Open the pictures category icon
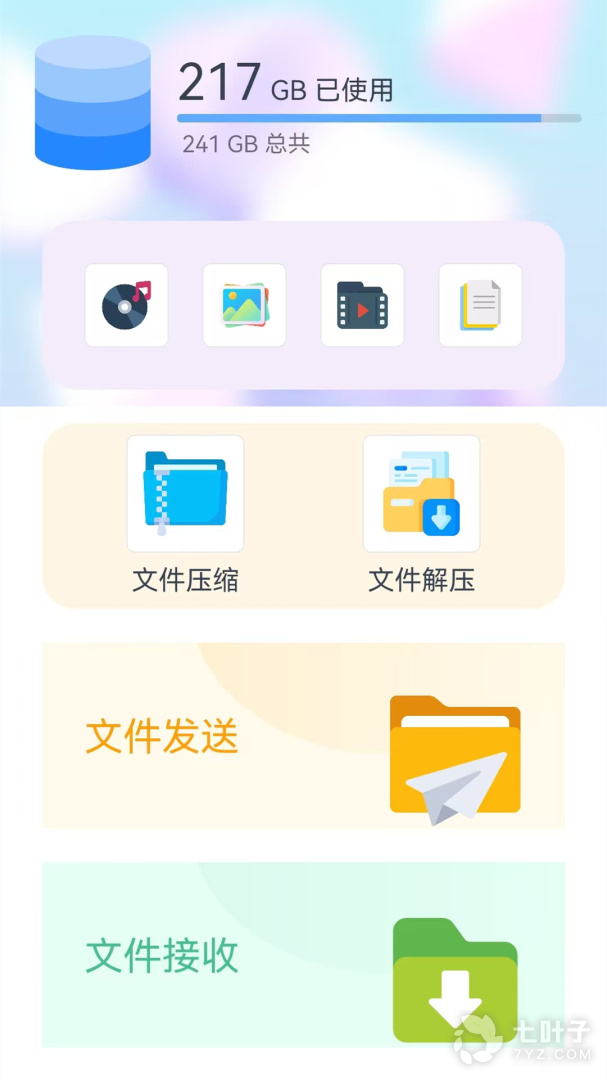This screenshot has height=1080, width=607. 244,306
